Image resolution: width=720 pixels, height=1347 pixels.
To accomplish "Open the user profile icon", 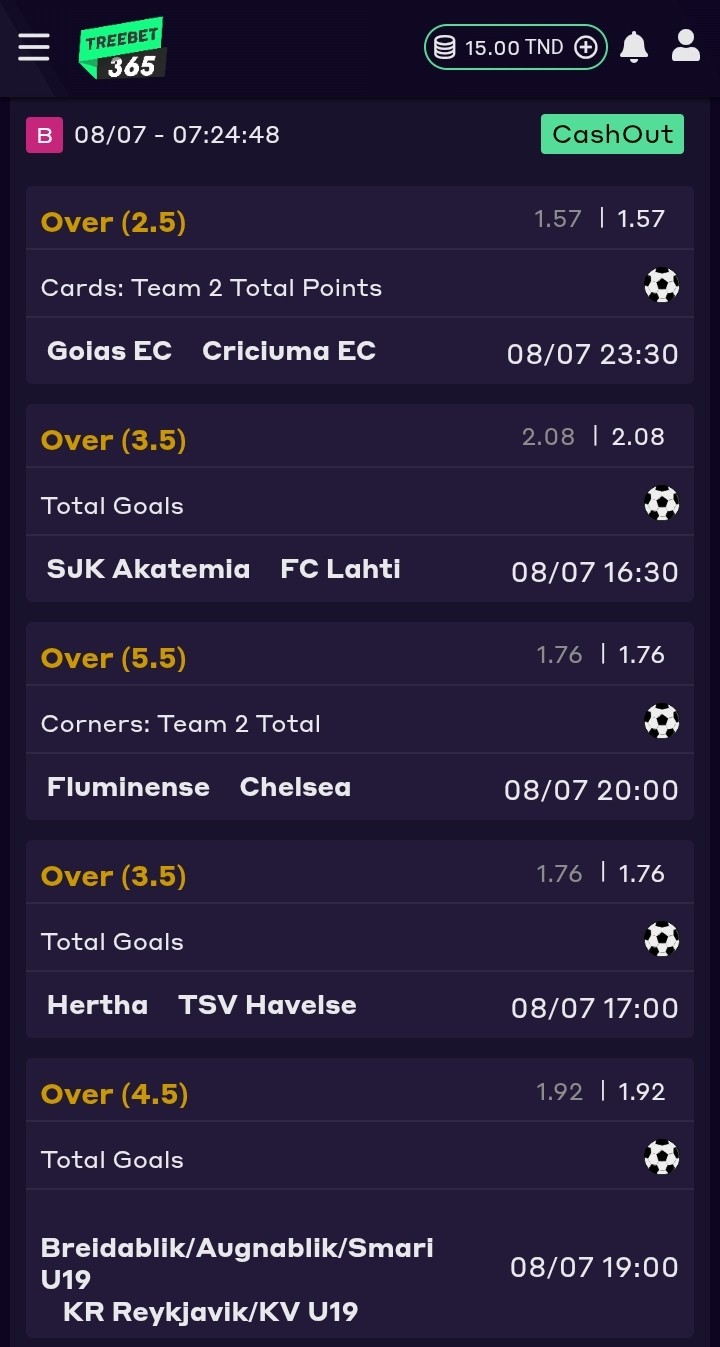I will coord(686,46).
